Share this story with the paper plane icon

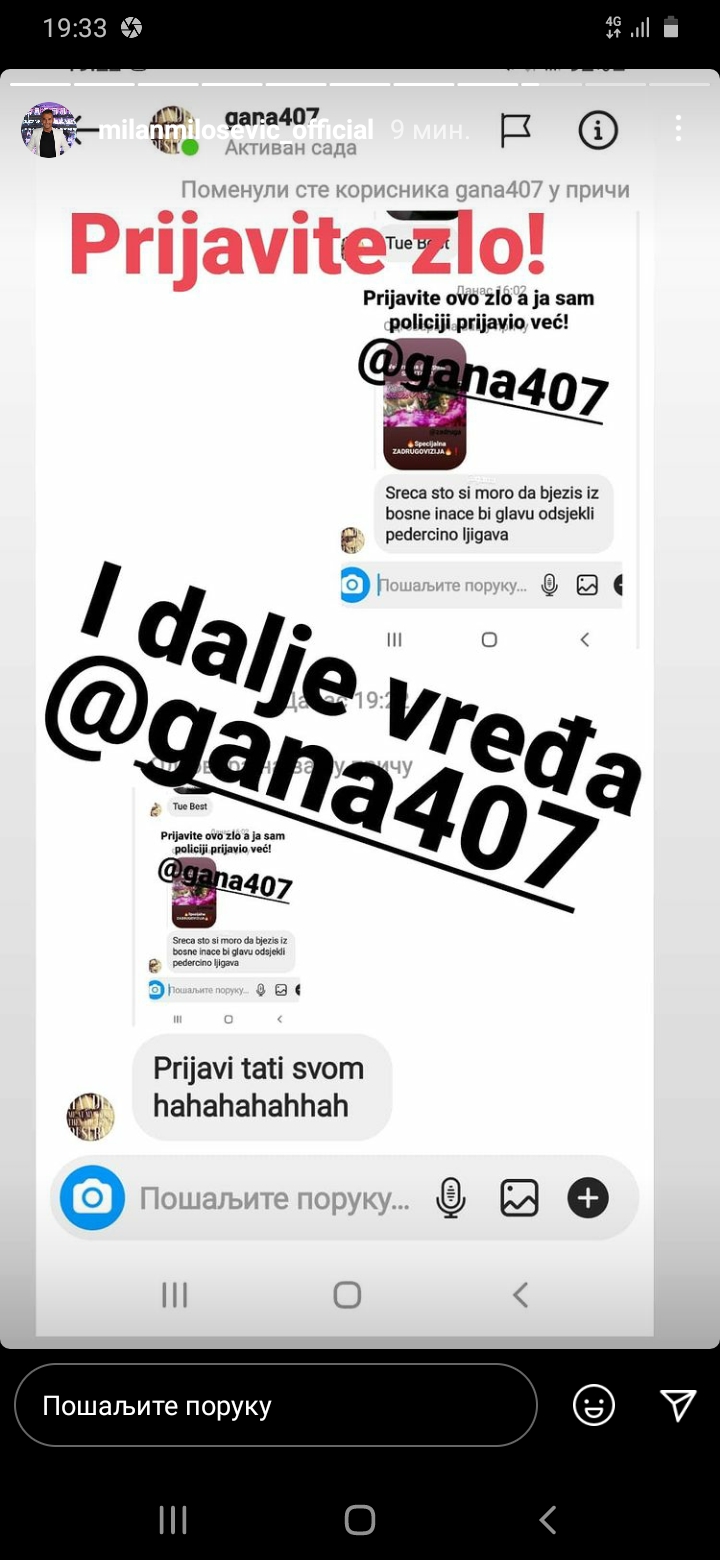pyautogui.click(x=679, y=1404)
